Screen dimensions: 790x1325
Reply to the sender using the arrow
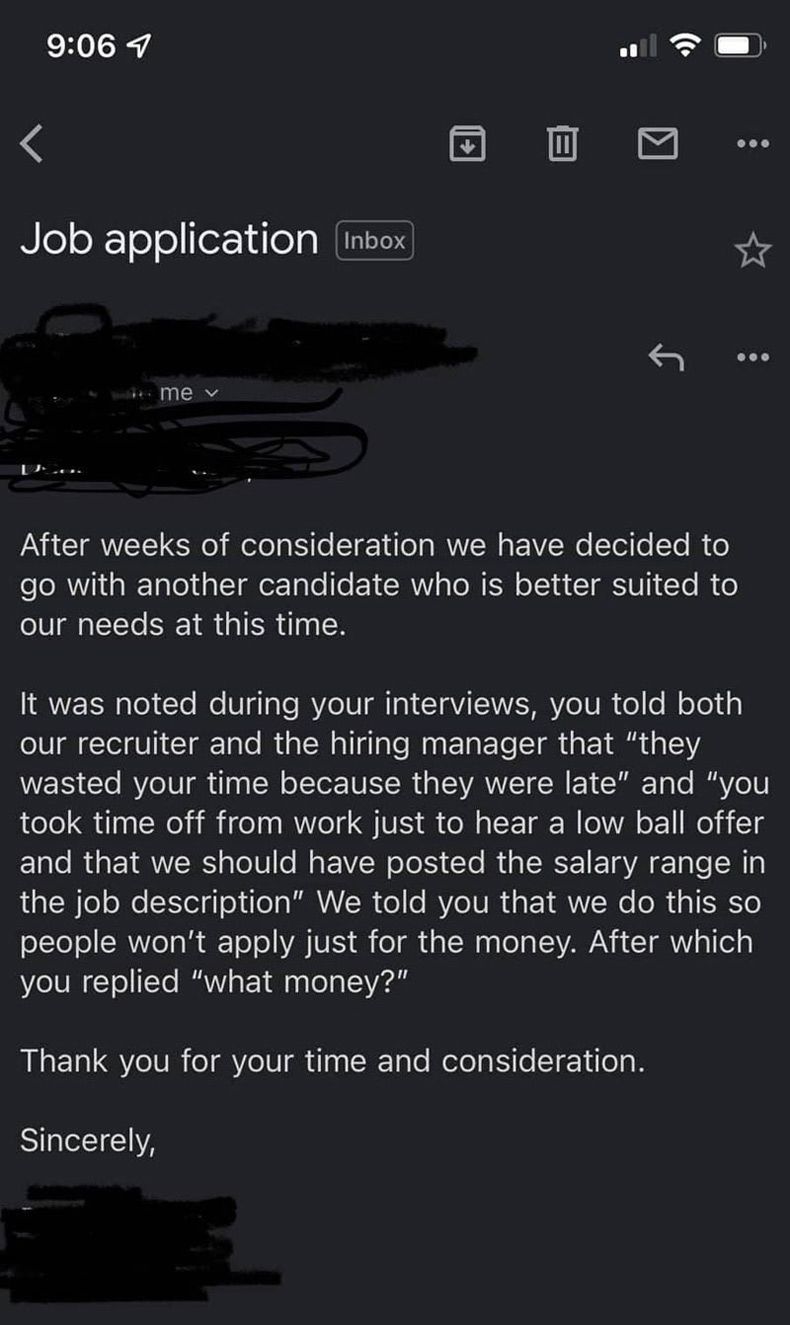pyautogui.click(x=666, y=355)
